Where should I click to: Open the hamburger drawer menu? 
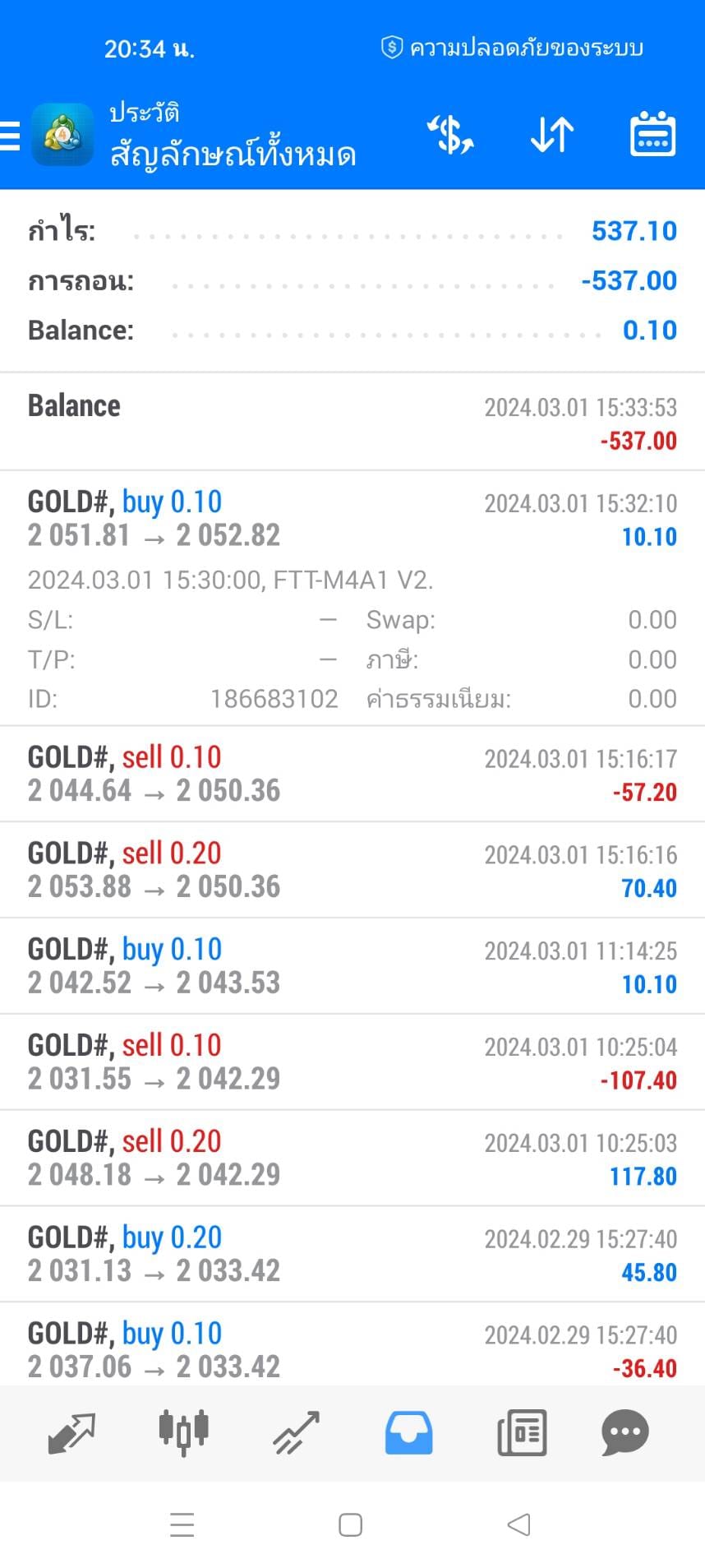click(10, 136)
